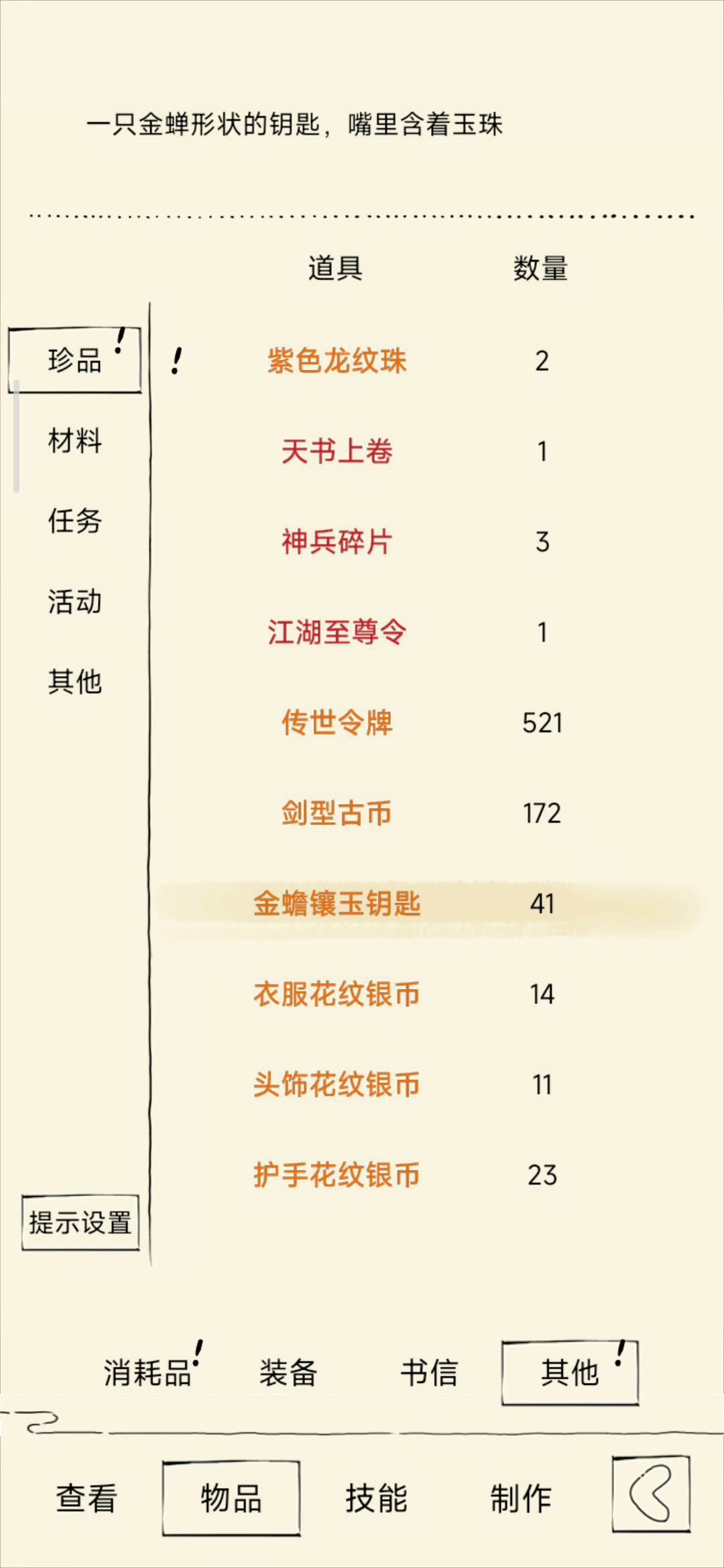724x1568 pixels.
Task: Select the 消耗品 category
Action: click(147, 1372)
